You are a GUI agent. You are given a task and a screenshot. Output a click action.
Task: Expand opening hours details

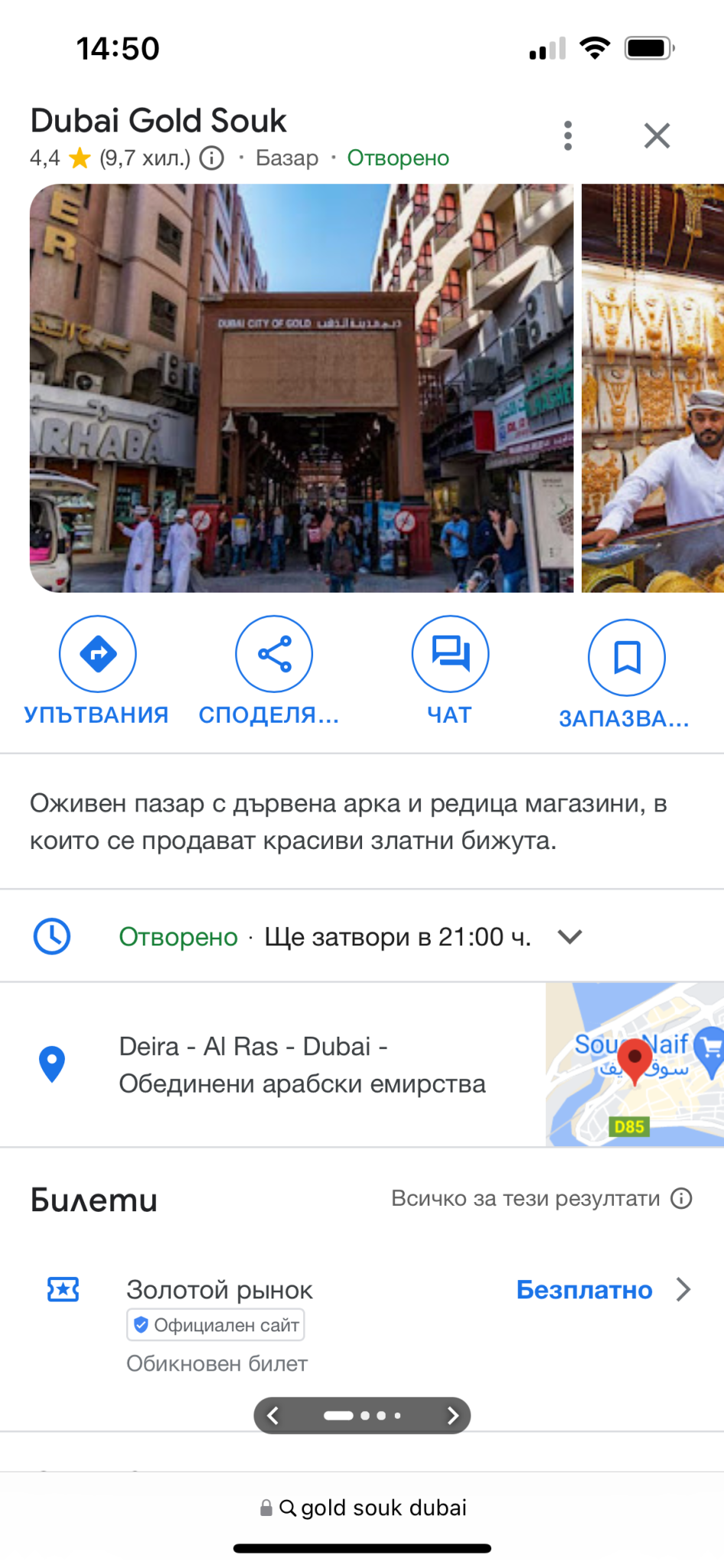(x=570, y=936)
